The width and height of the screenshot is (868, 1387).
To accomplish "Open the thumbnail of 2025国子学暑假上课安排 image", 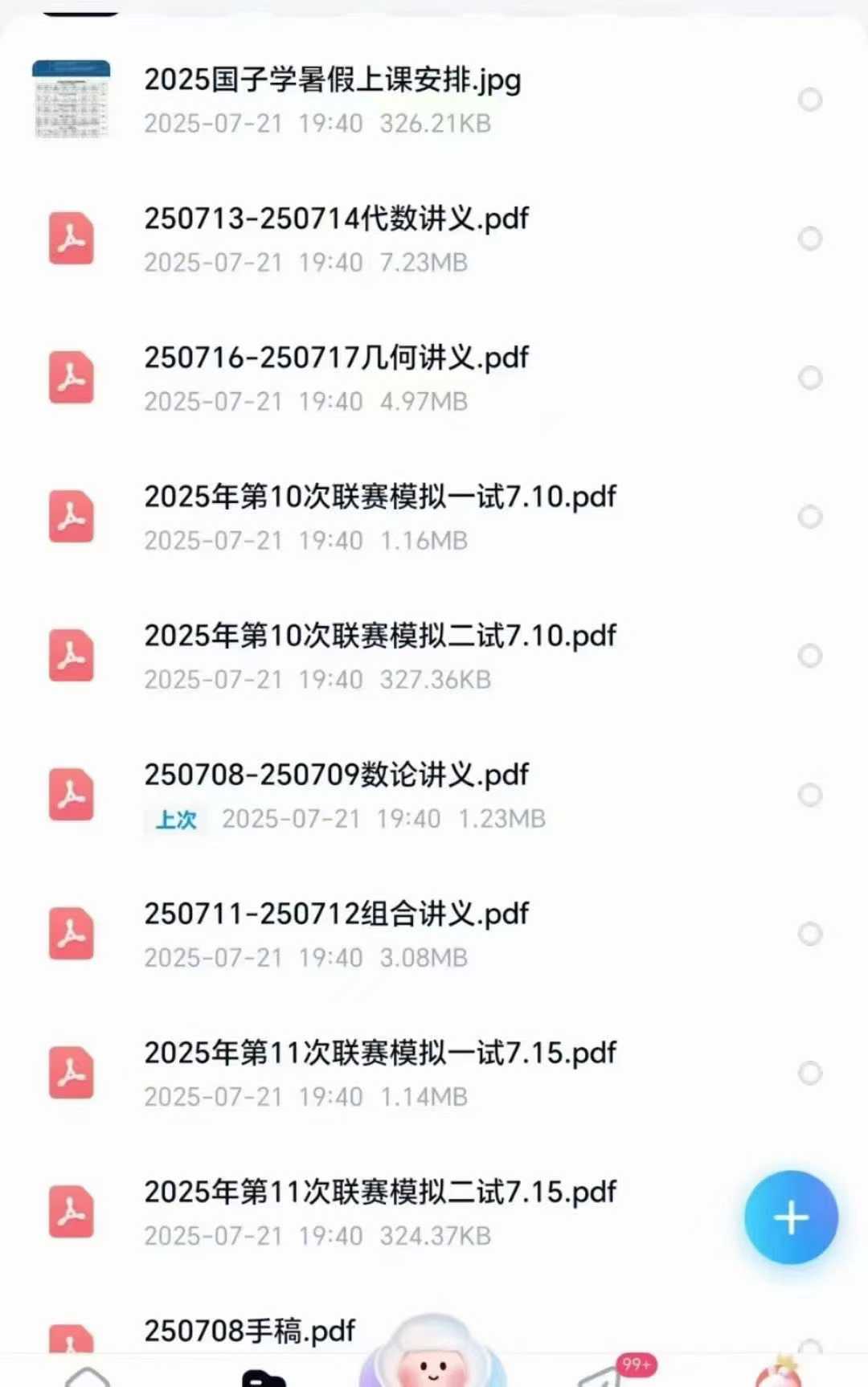I will (x=71, y=98).
